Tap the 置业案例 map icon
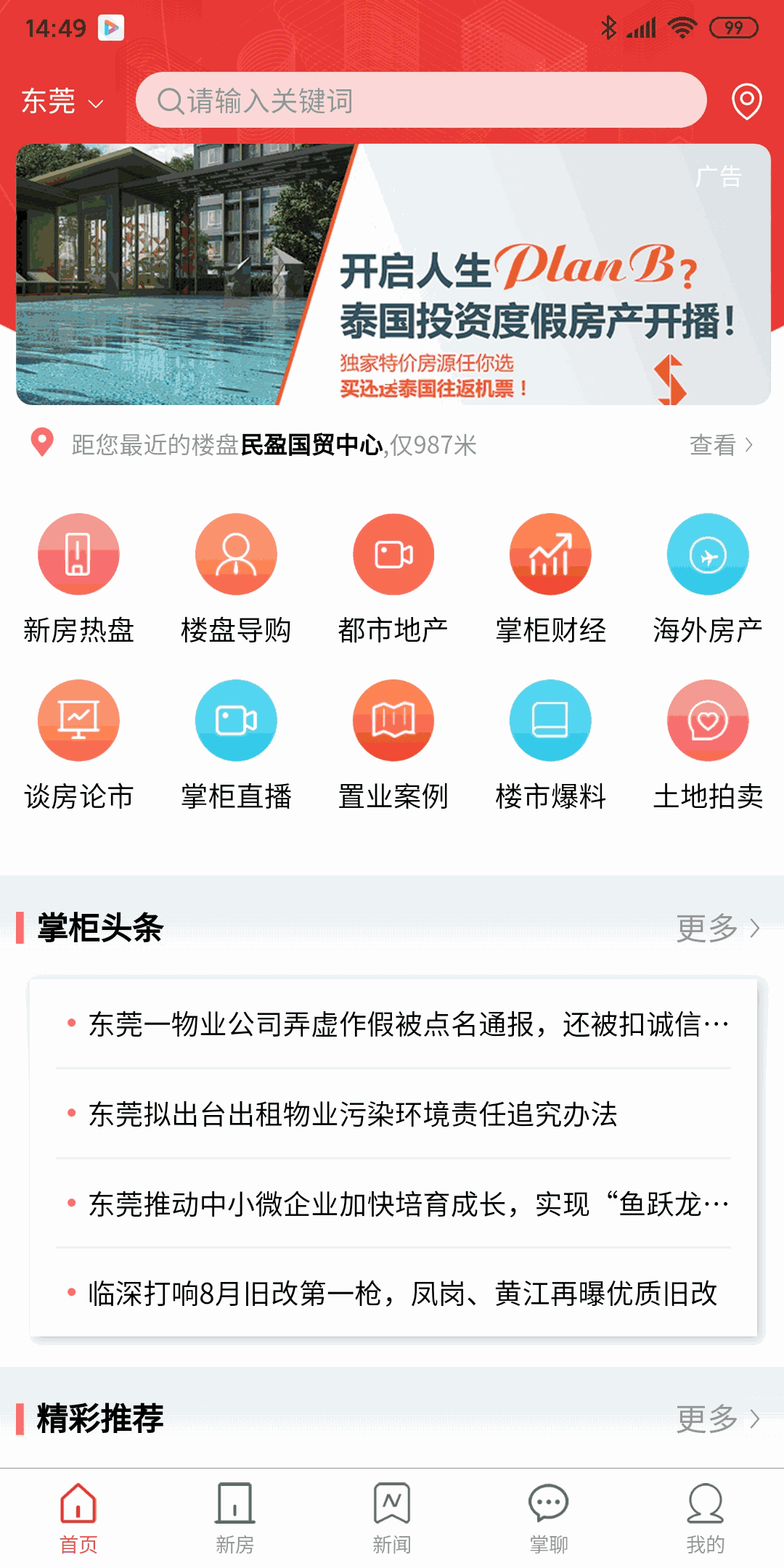 (392, 719)
